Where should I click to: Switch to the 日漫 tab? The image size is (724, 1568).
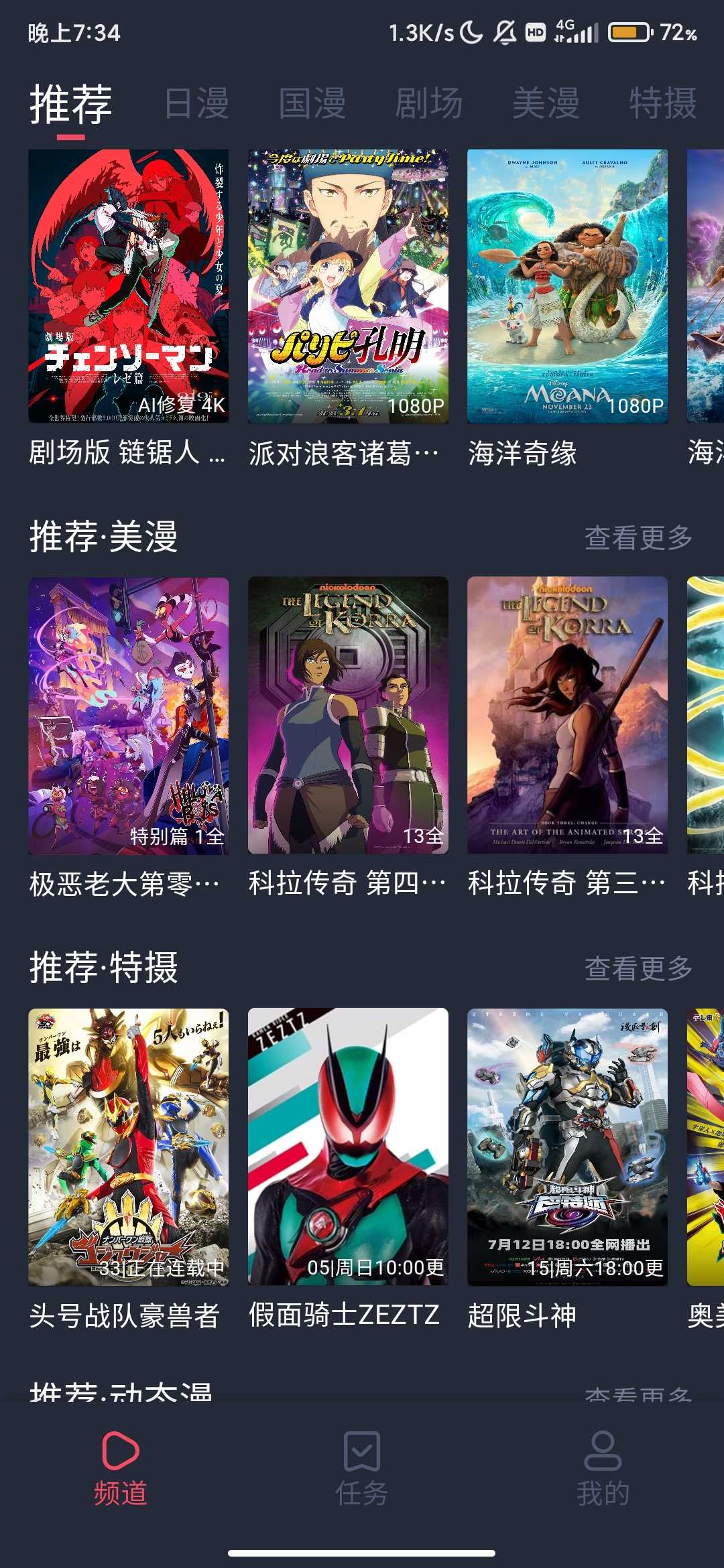196,104
